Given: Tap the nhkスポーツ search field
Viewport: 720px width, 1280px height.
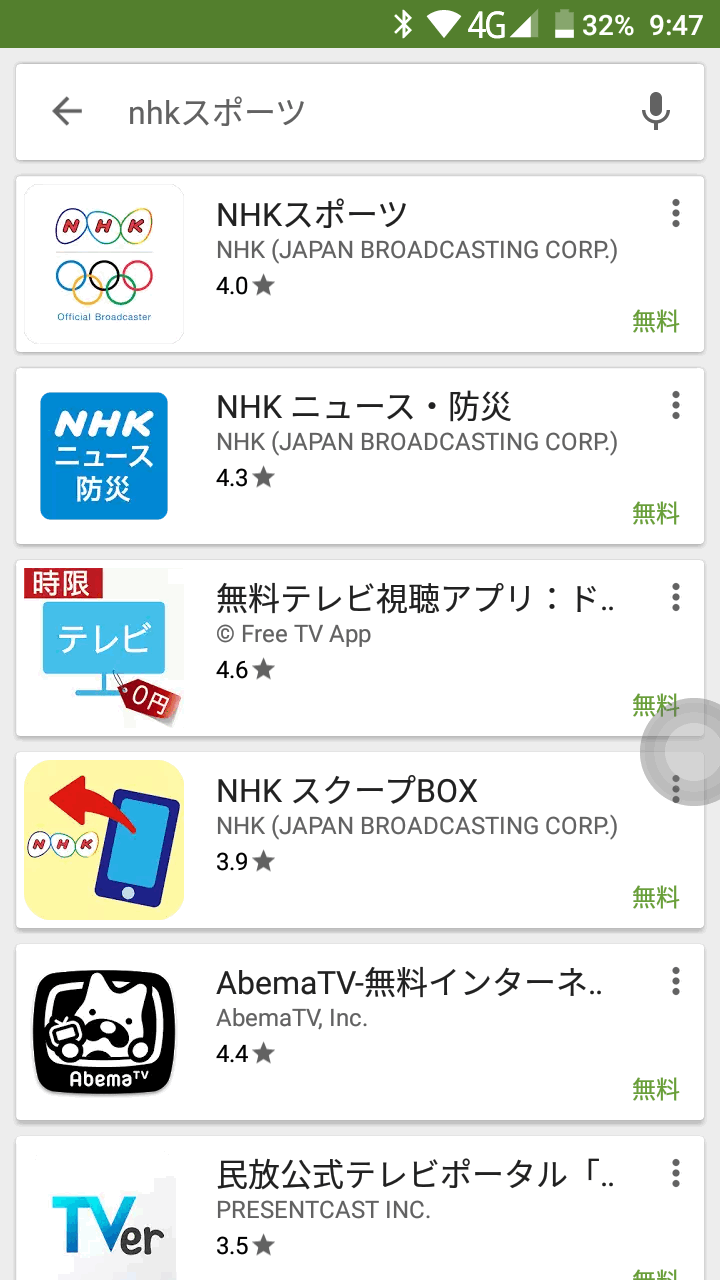Looking at the screenshot, I should (x=360, y=112).
